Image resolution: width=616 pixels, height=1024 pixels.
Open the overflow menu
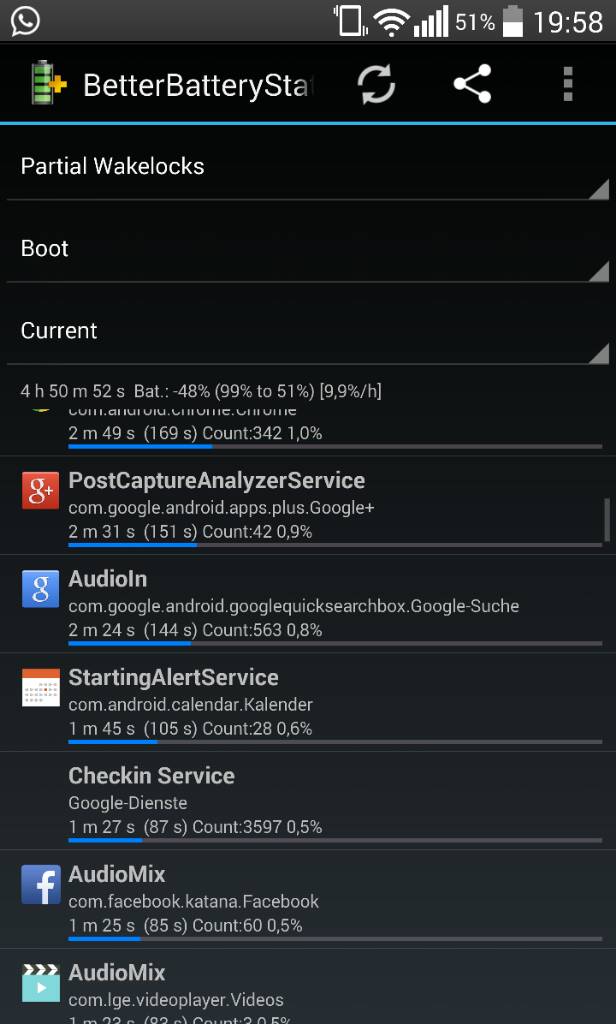pyautogui.click(x=568, y=84)
